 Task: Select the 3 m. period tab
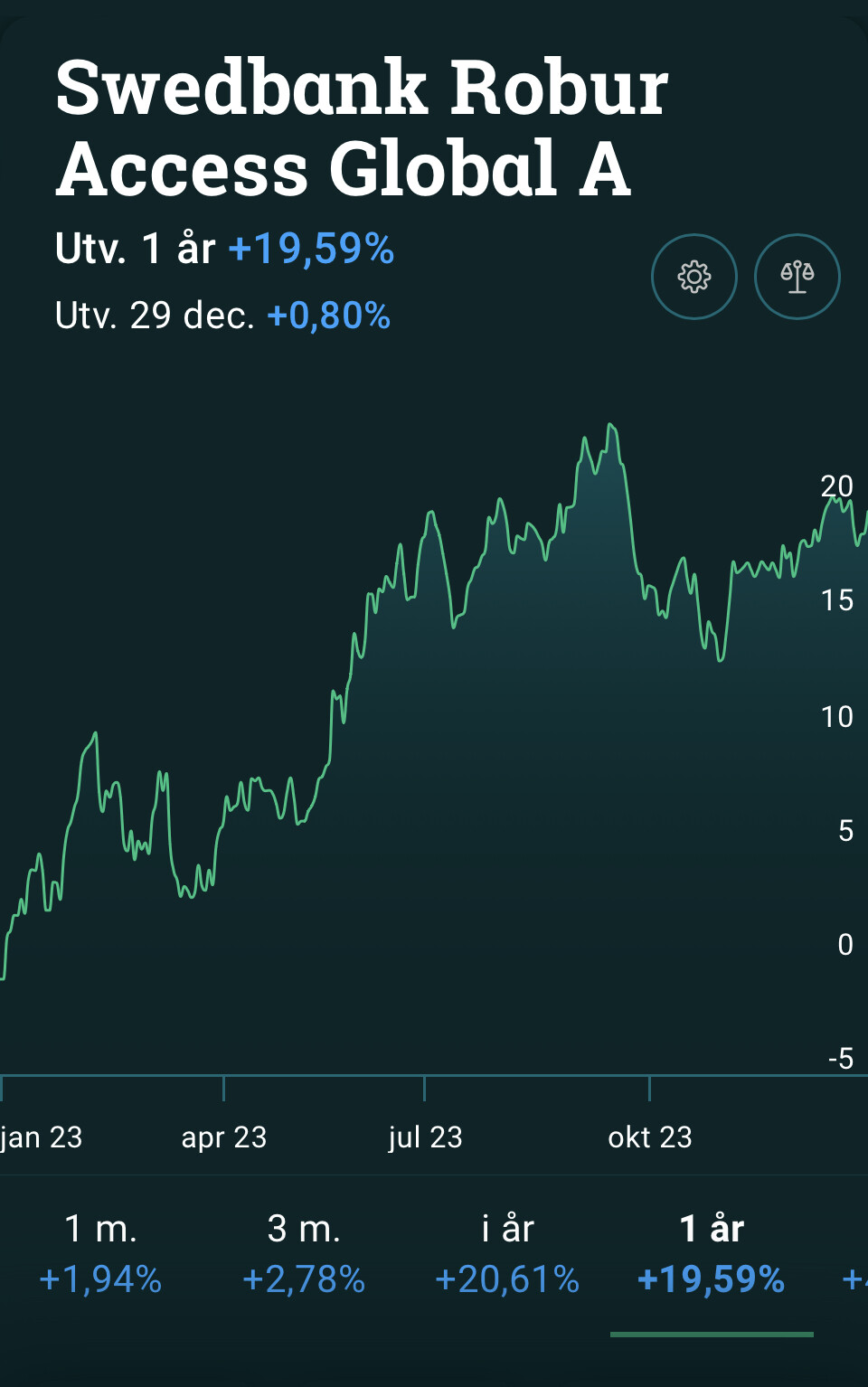304,1253
